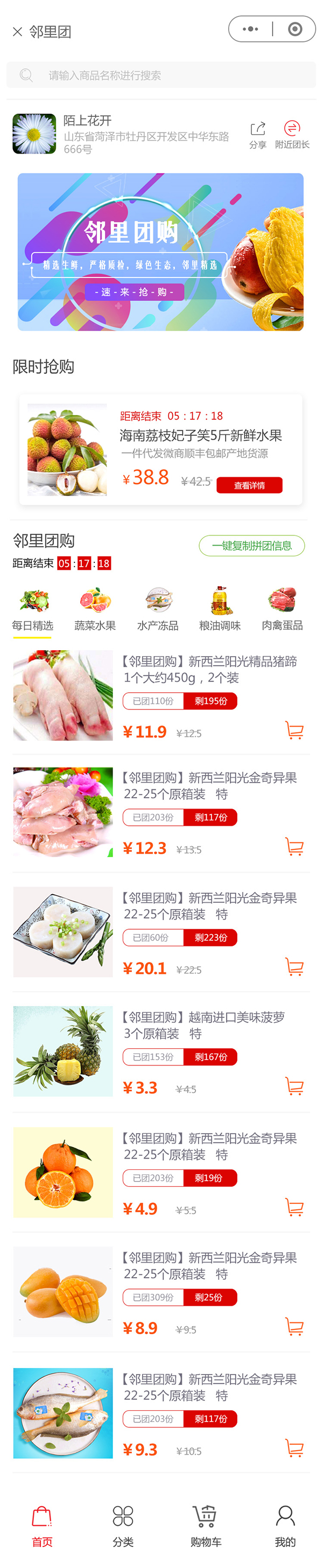323x1568 pixels.
Task: Add the ¥3.3 Vietnamese pineapple to cart
Action: 294,1086
